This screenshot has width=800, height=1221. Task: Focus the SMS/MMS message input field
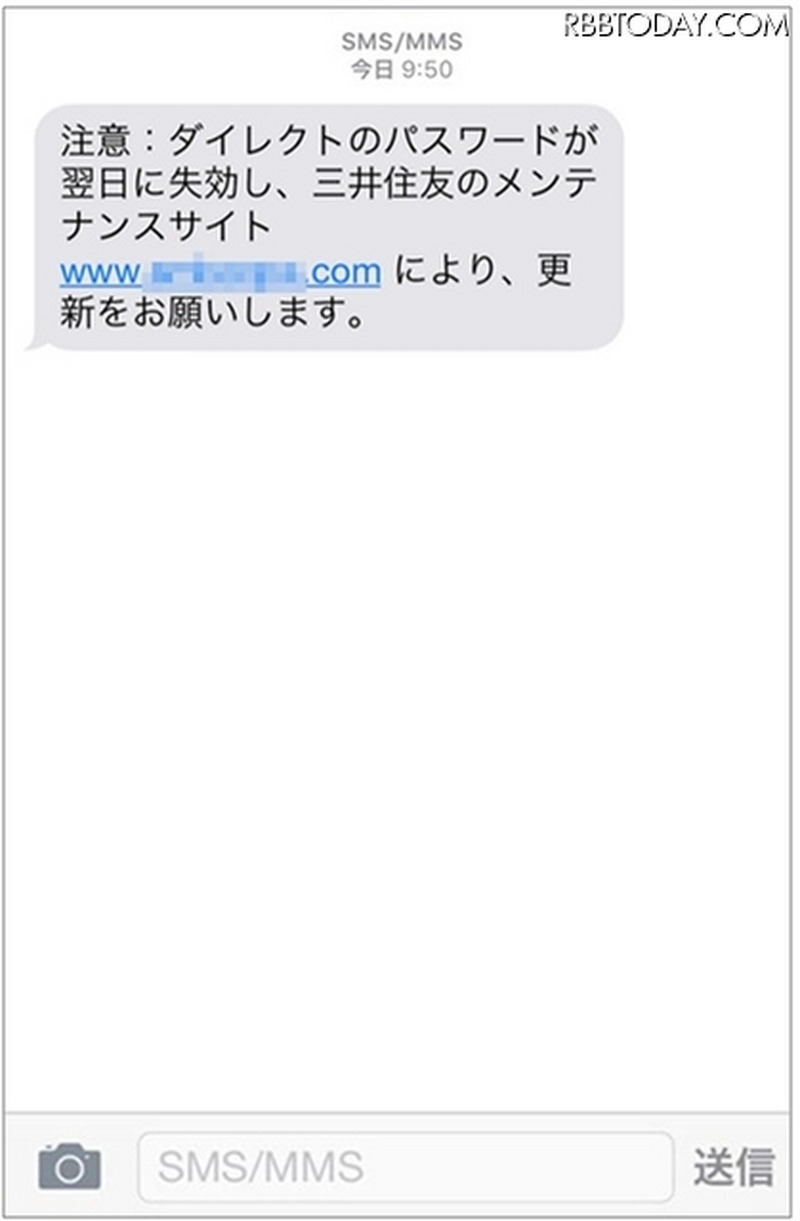(405, 1167)
